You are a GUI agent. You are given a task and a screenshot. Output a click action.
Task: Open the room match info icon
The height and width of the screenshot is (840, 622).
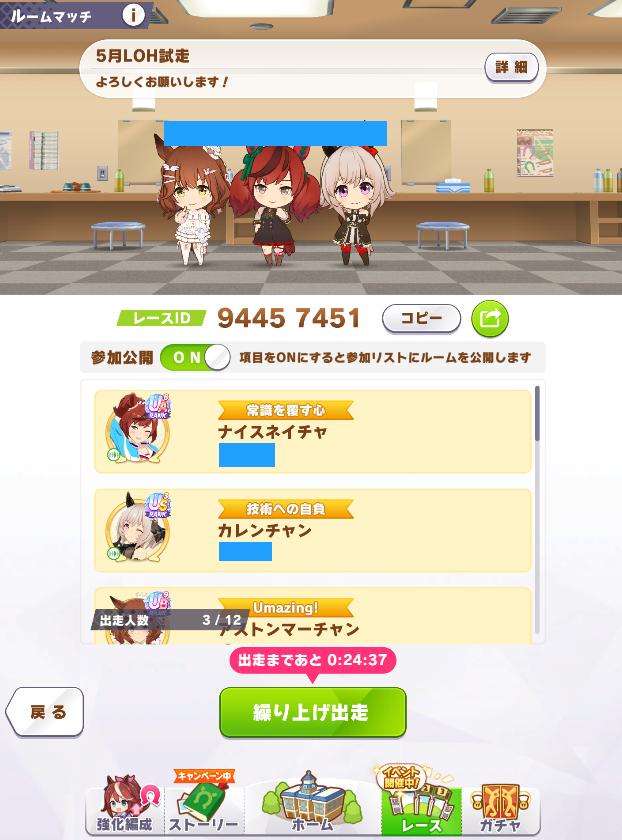tap(132, 15)
